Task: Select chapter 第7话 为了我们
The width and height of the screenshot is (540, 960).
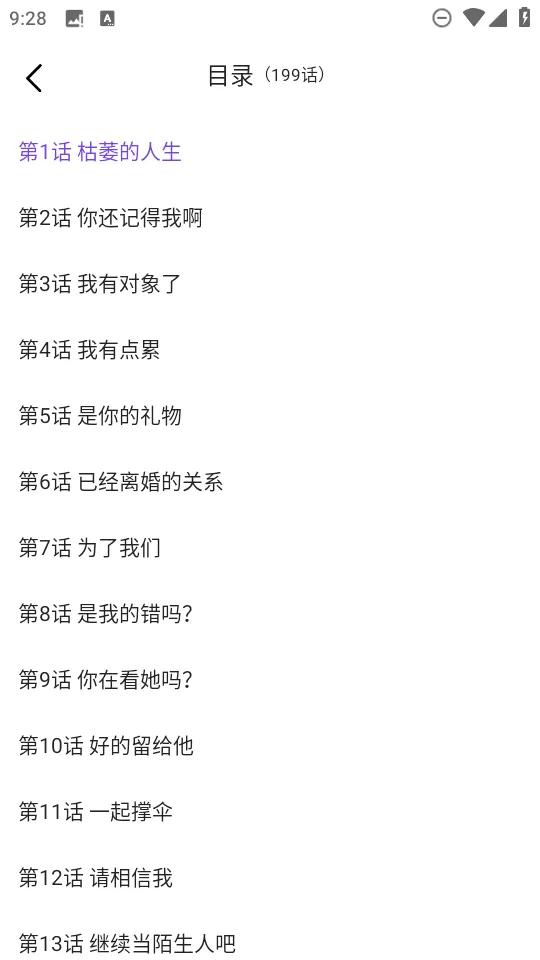Action: [x=270, y=547]
